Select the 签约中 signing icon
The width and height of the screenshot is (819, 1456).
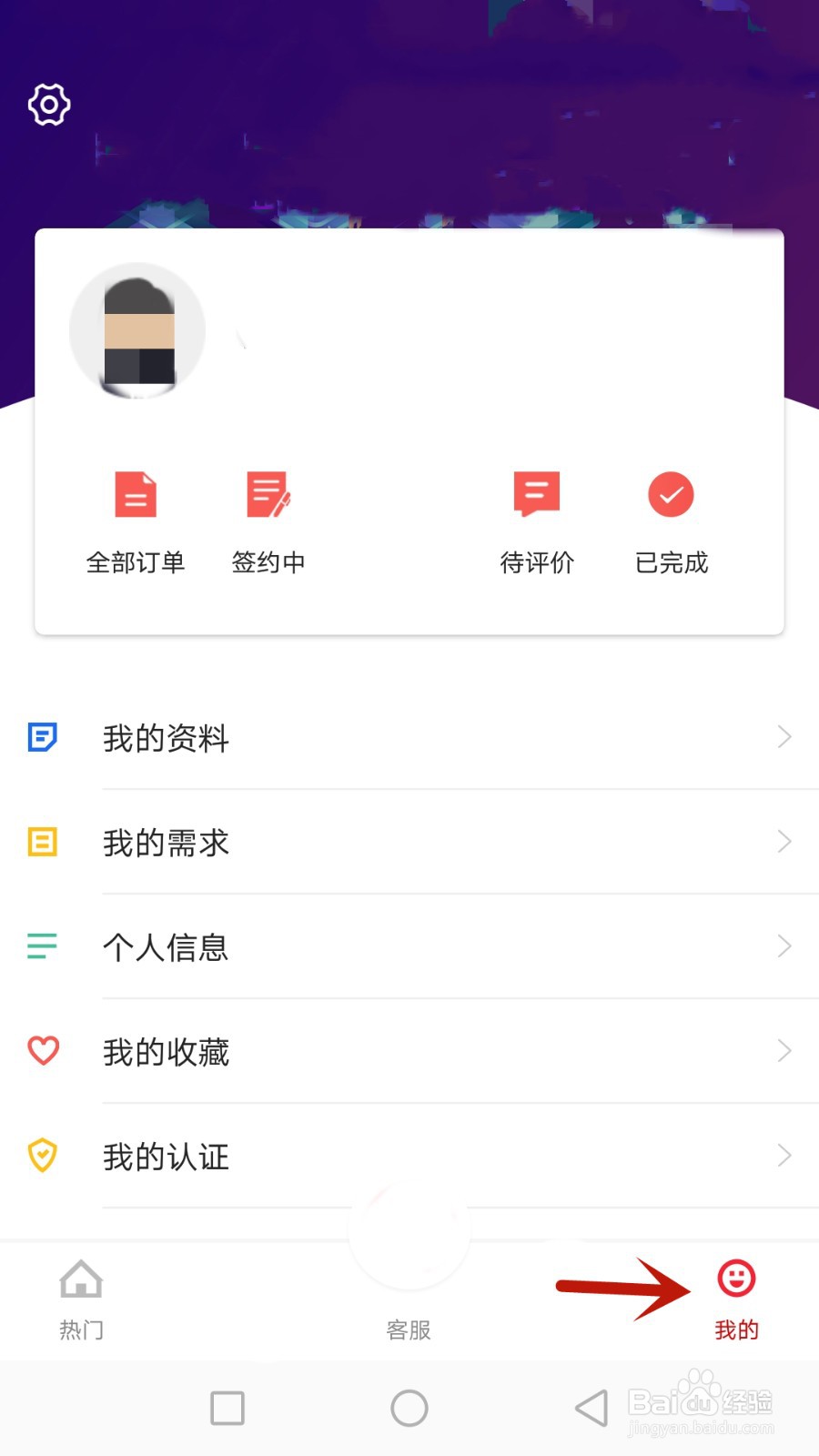[x=268, y=494]
